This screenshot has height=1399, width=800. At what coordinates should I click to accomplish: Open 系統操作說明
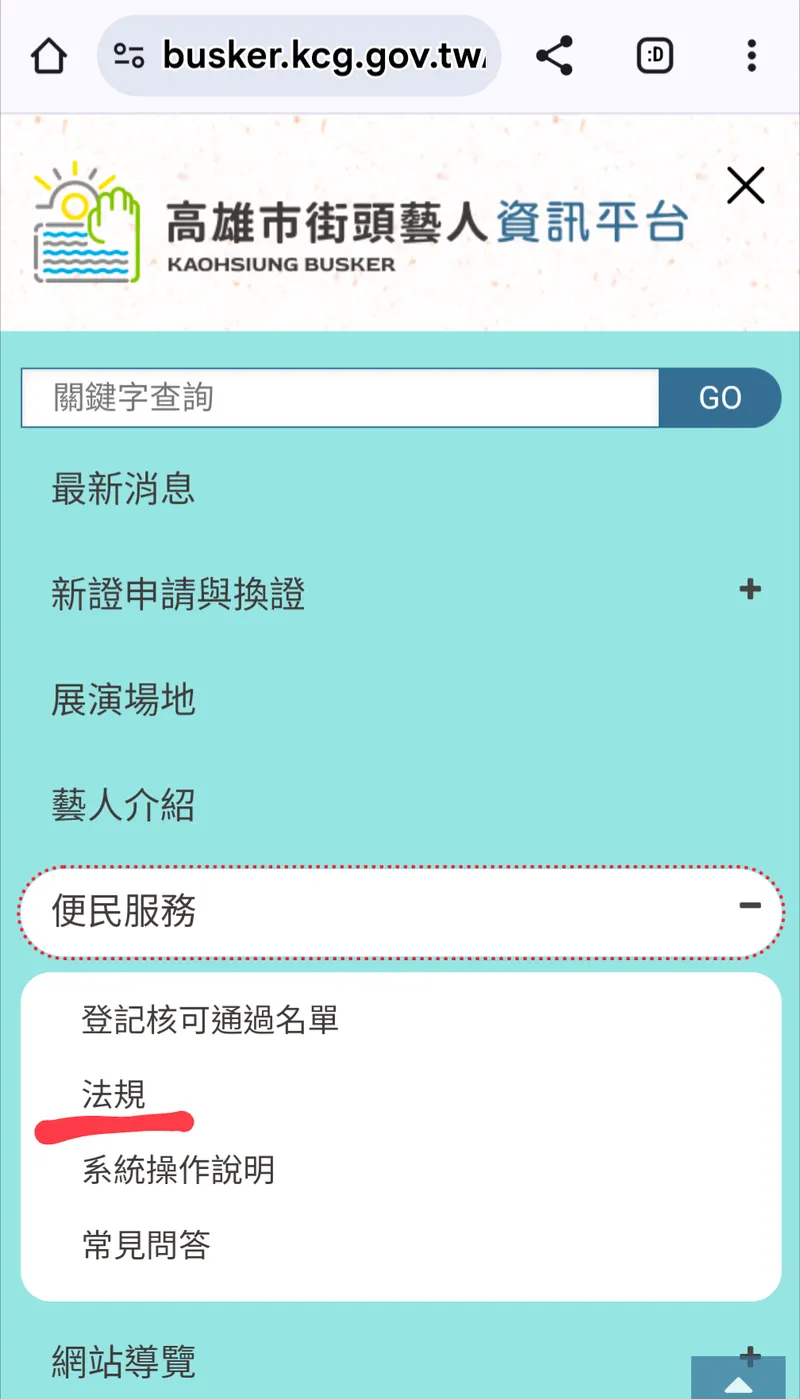178,1170
